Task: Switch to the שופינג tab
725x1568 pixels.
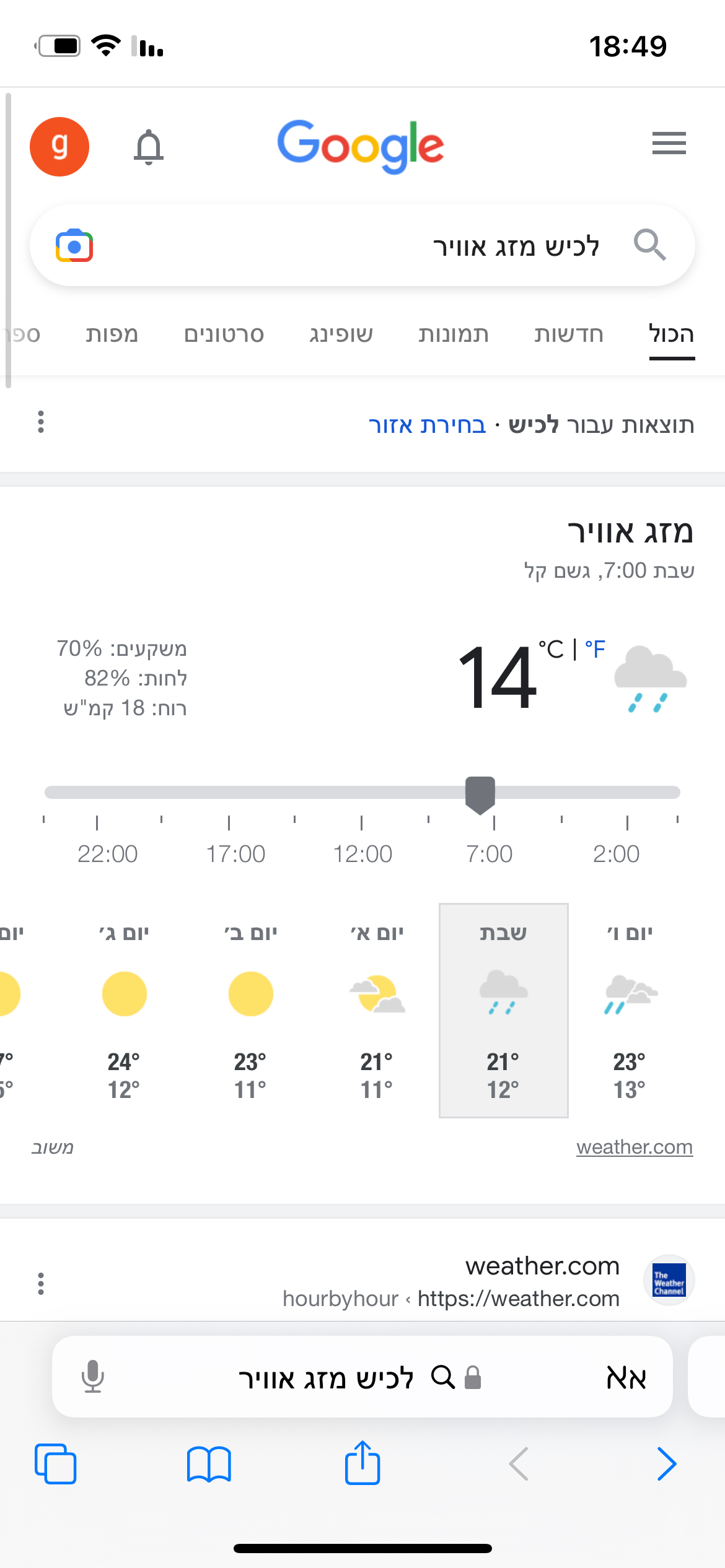Action: 341,334
